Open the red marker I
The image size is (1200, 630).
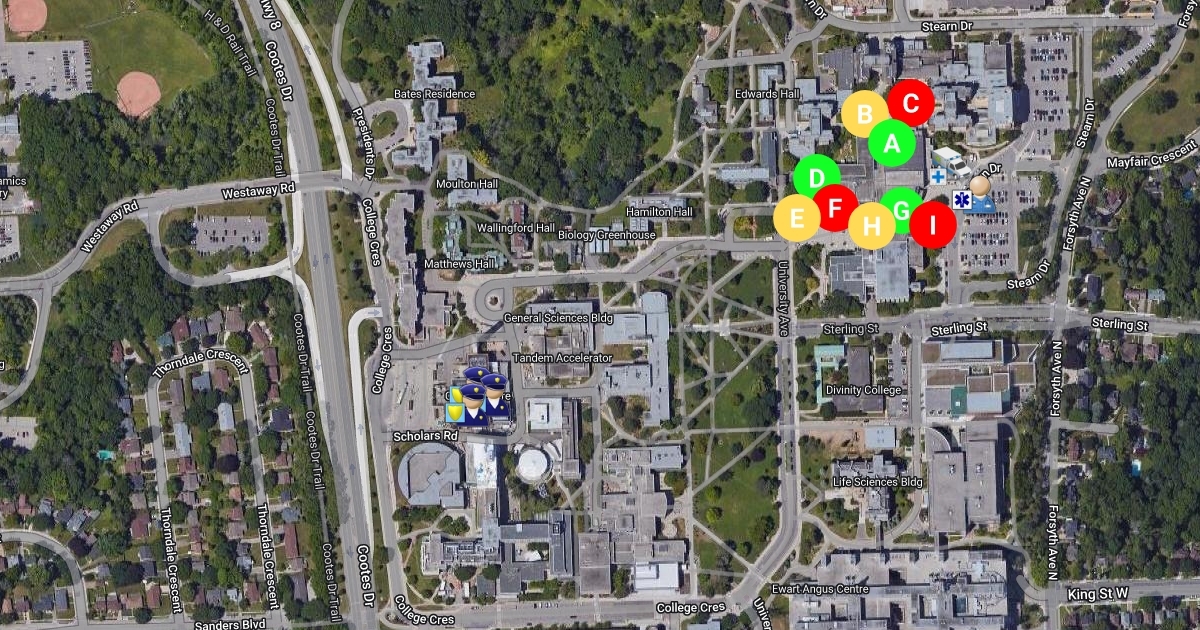[933, 224]
